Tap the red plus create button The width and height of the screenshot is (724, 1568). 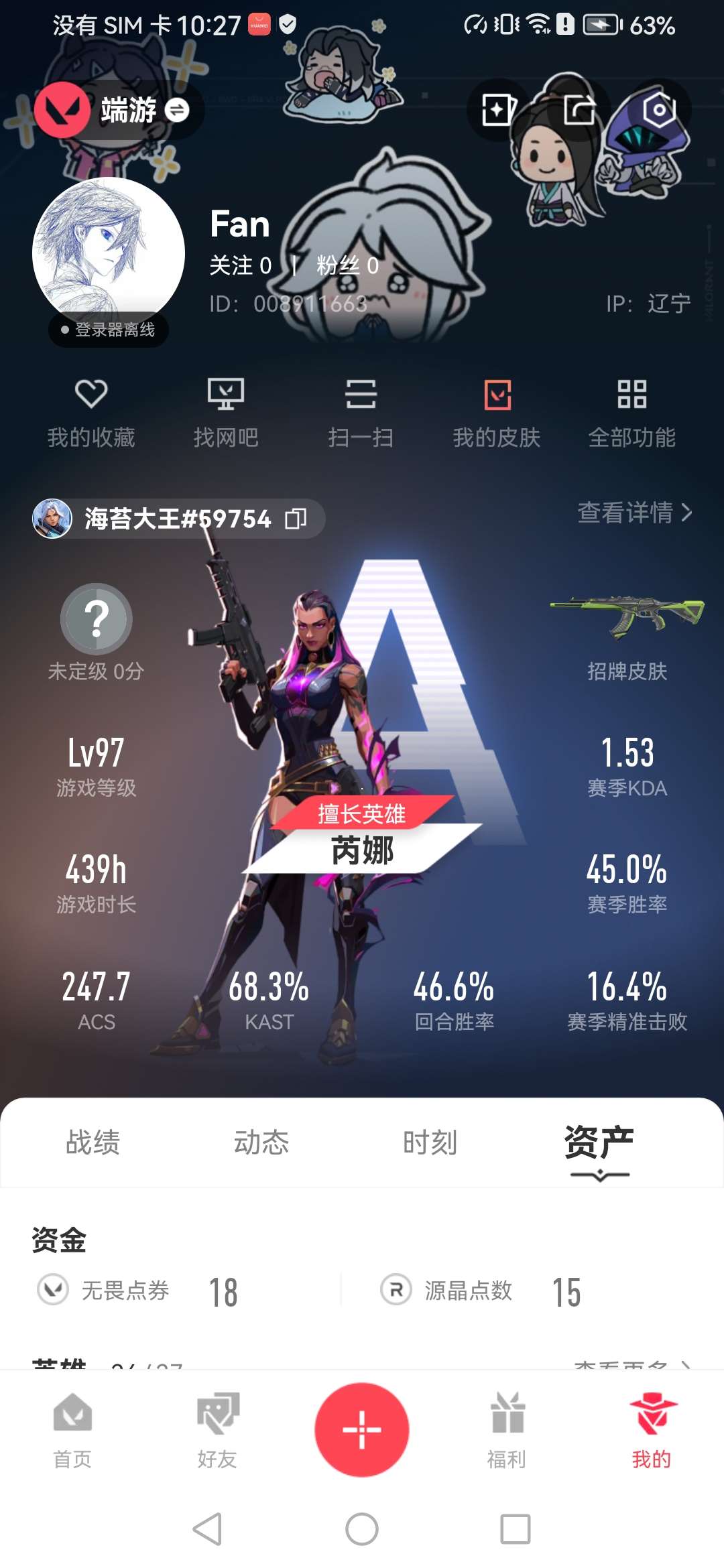(x=362, y=1429)
